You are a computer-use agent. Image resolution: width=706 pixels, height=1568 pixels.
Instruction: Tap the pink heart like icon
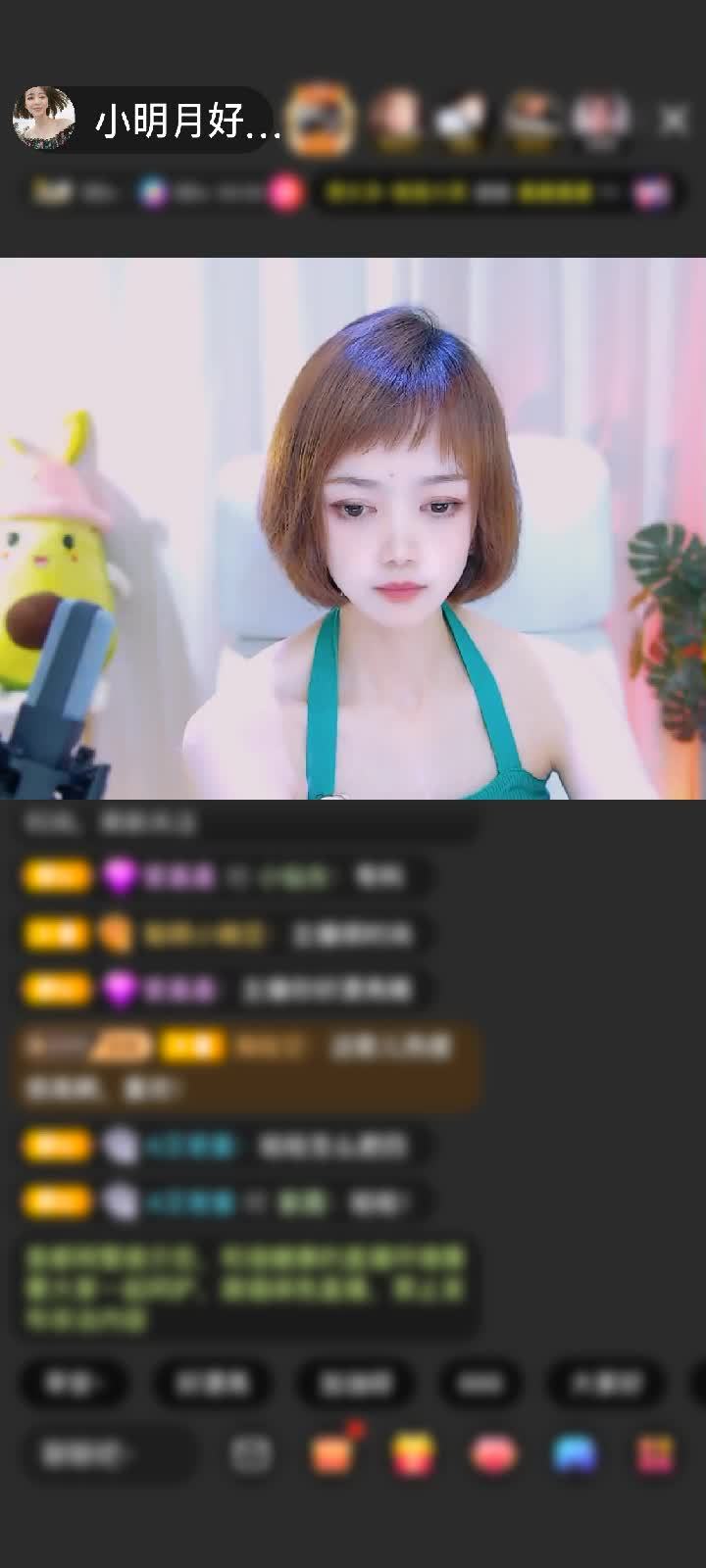(493, 1453)
